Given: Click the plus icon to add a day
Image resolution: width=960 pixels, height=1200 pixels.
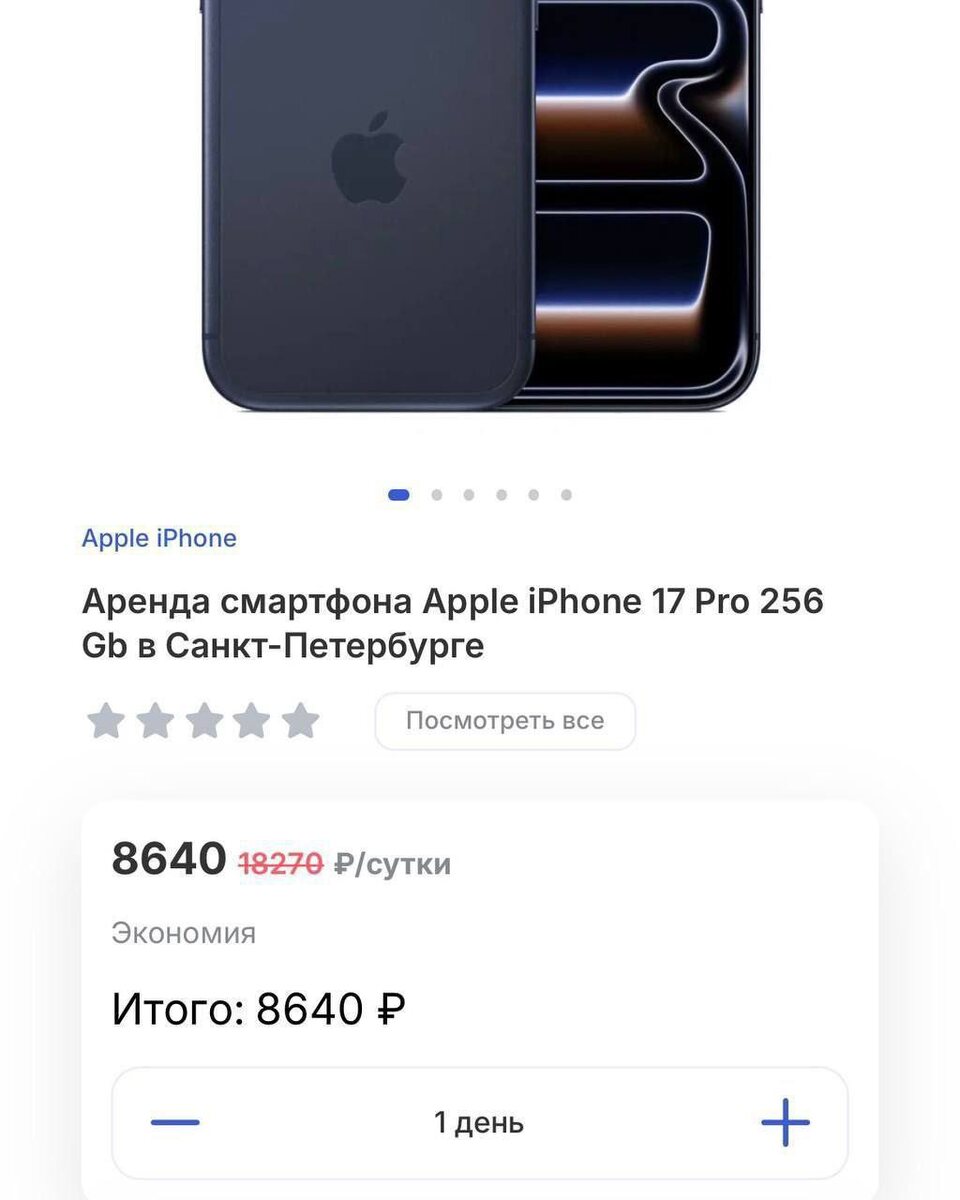Looking at the screenshot, I should (786, 1122).
